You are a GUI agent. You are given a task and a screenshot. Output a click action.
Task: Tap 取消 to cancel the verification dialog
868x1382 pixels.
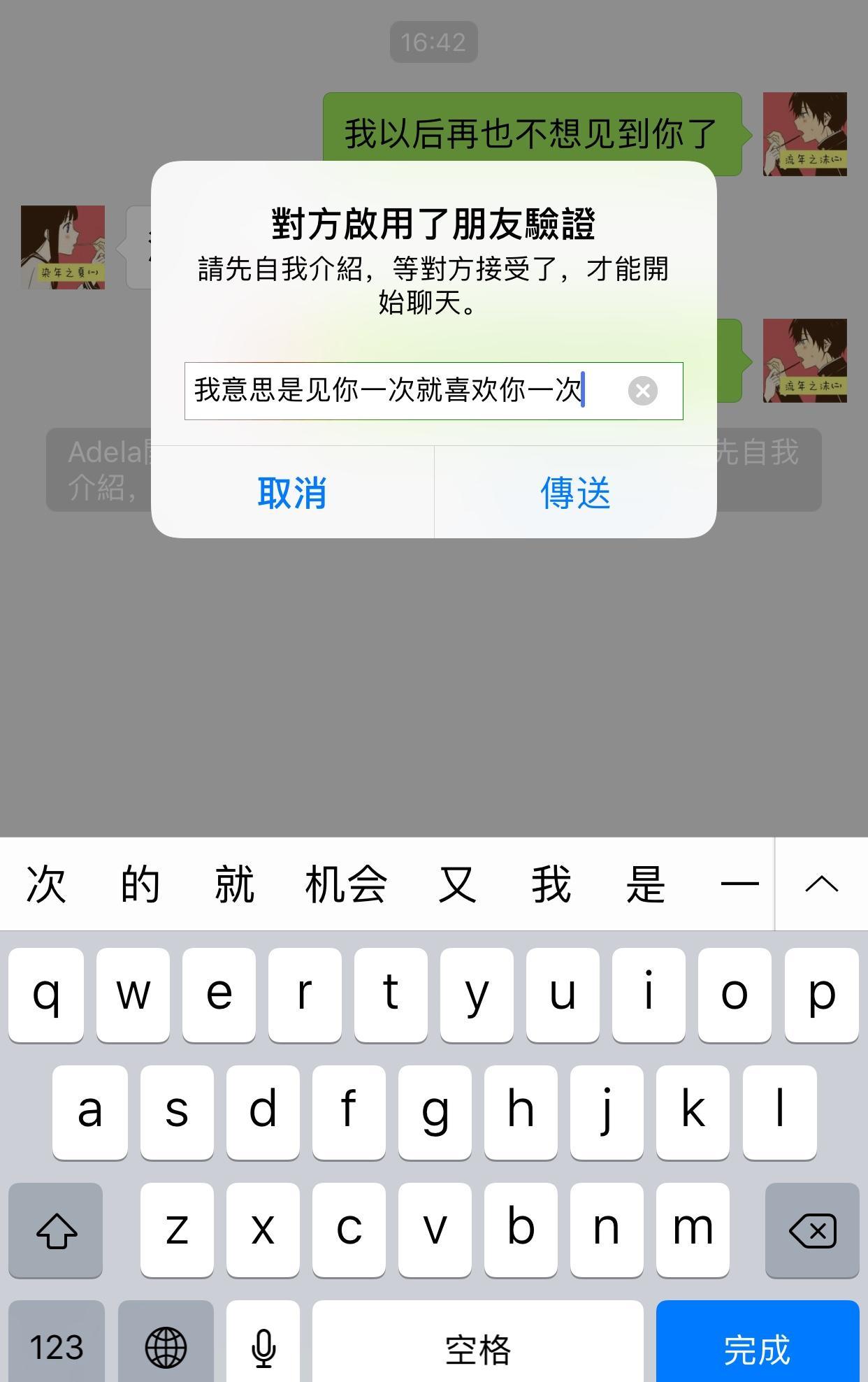(292, 493)
